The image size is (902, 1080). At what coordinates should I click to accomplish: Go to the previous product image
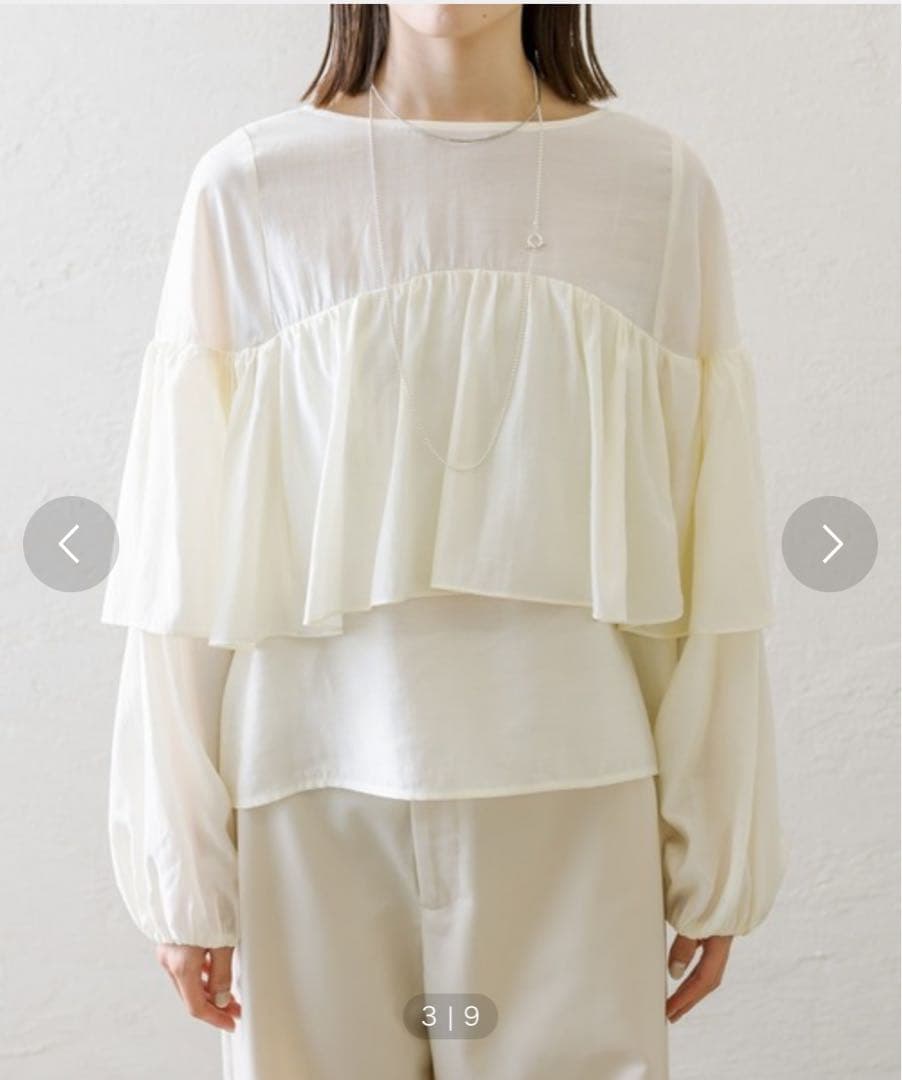(x=70, y=544)
